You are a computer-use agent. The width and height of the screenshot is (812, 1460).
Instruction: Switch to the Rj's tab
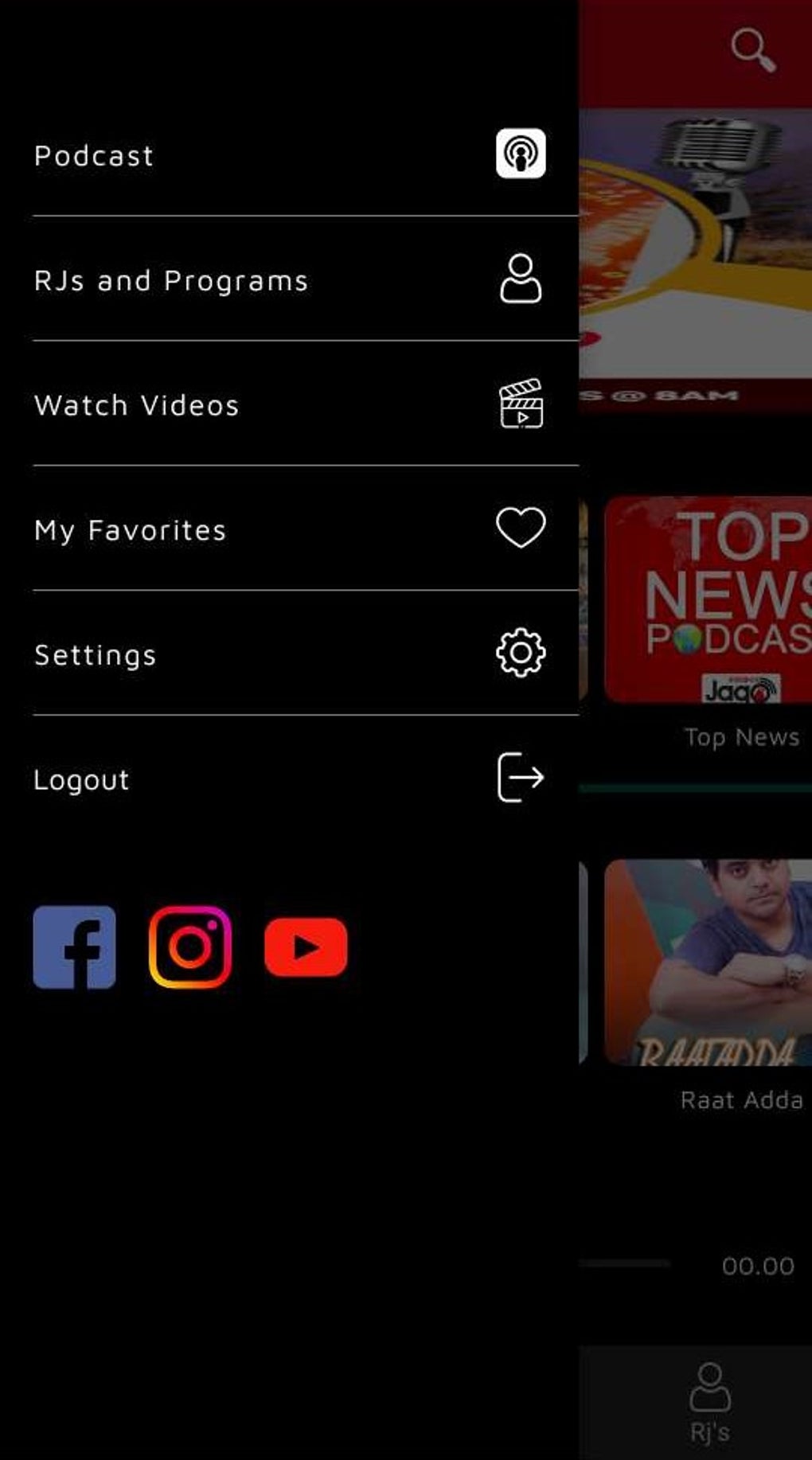(x=709, y=1402)
